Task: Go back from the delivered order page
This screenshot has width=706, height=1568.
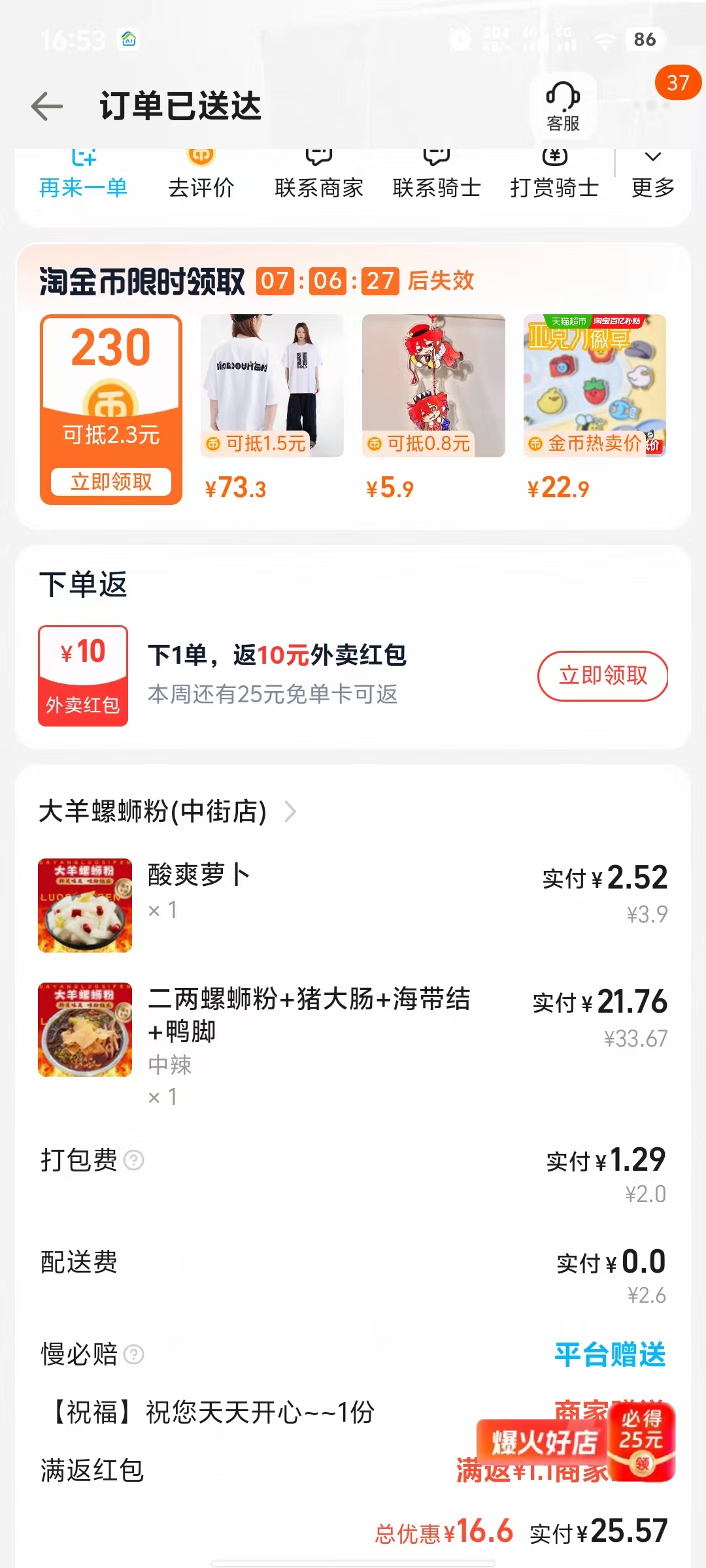Action: coord(47,106)
